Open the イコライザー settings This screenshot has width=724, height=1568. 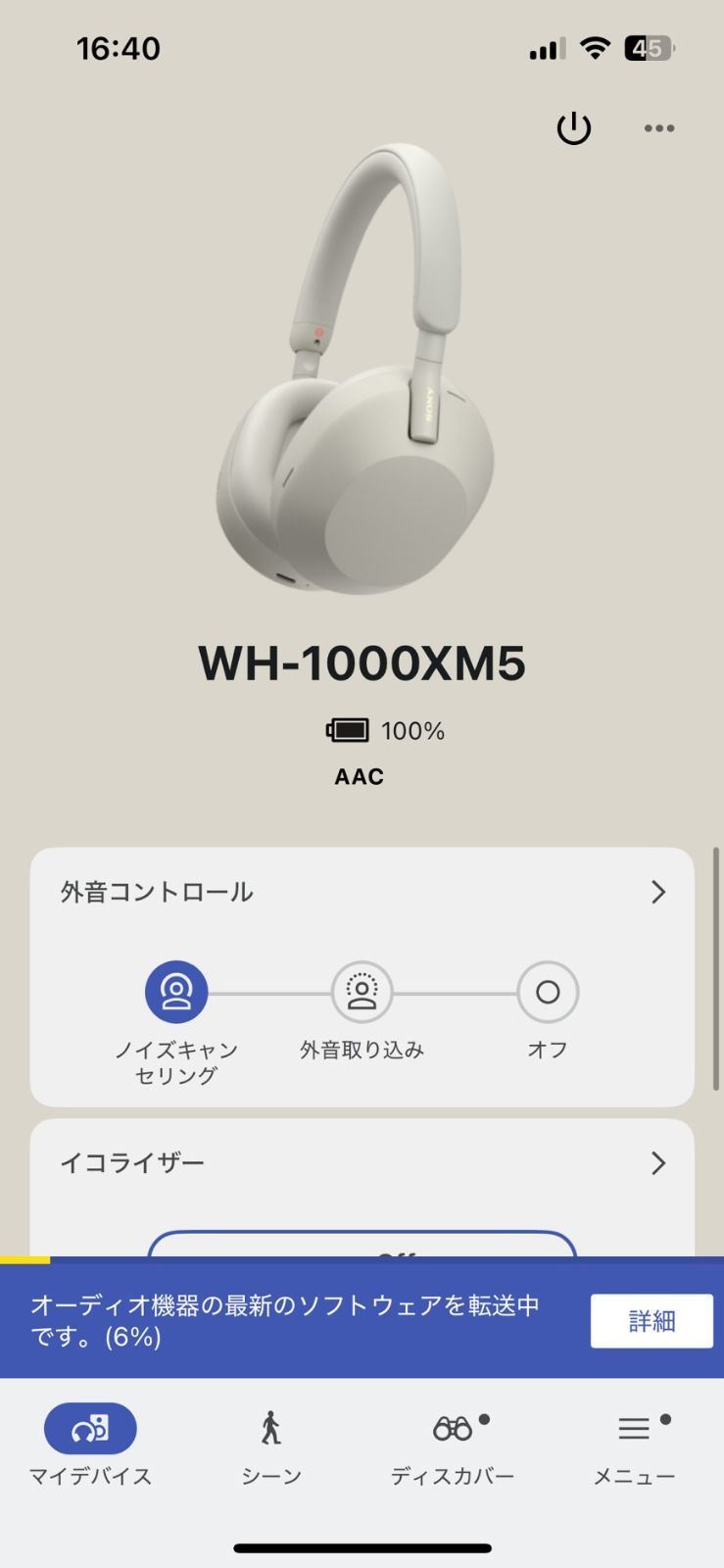coord(657,1163)
